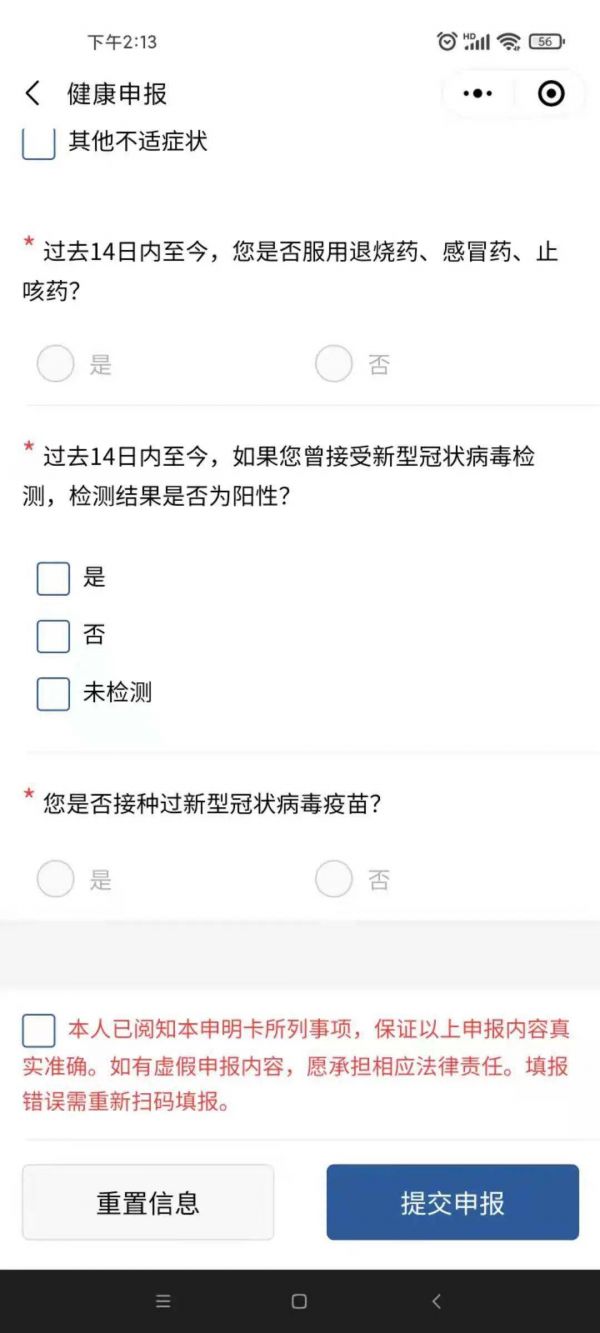The height and width of the screenshot is (1333, 600).
Task: Select 否 for vaccinated against coronavirus
Action: click(x=334, y=880)
